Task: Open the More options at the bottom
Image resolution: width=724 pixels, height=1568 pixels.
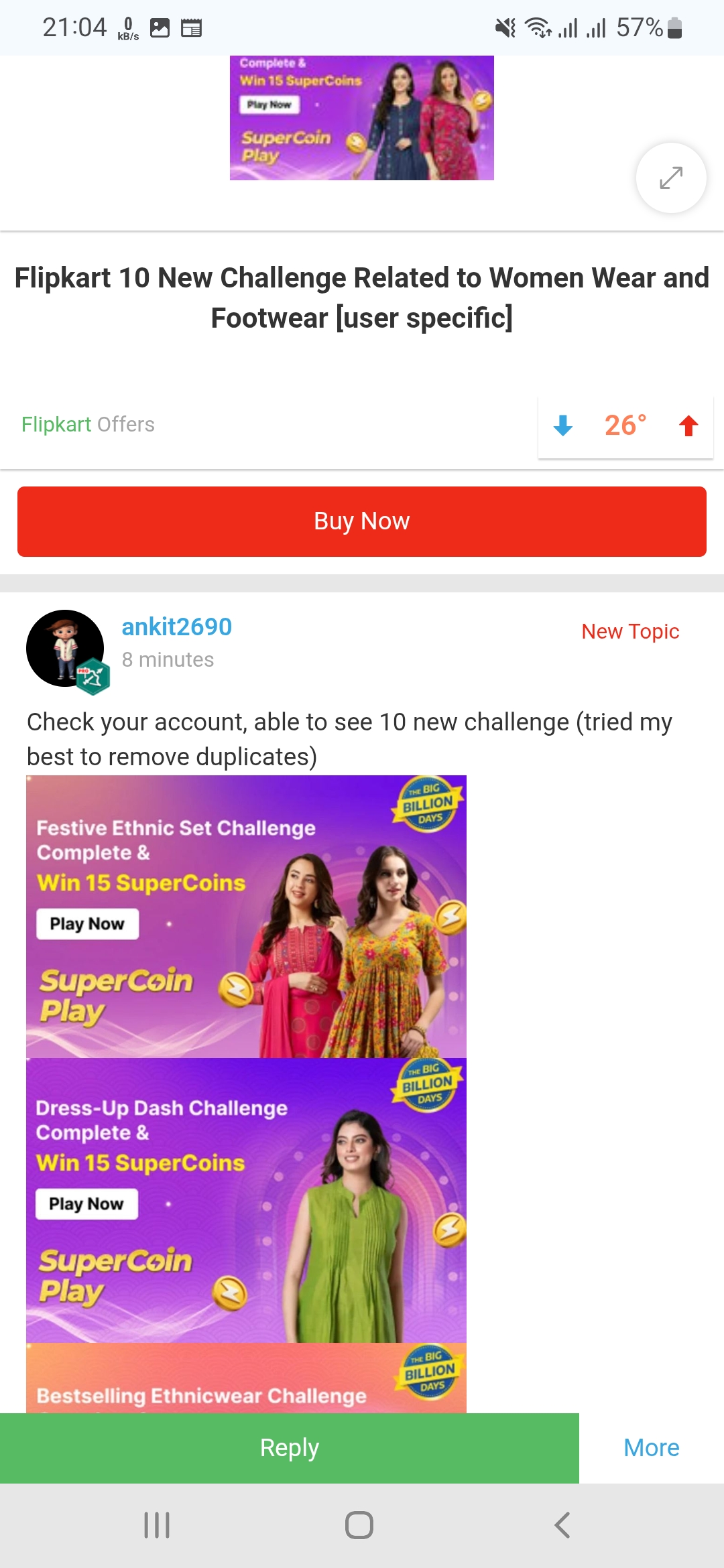Action: 650,1447
